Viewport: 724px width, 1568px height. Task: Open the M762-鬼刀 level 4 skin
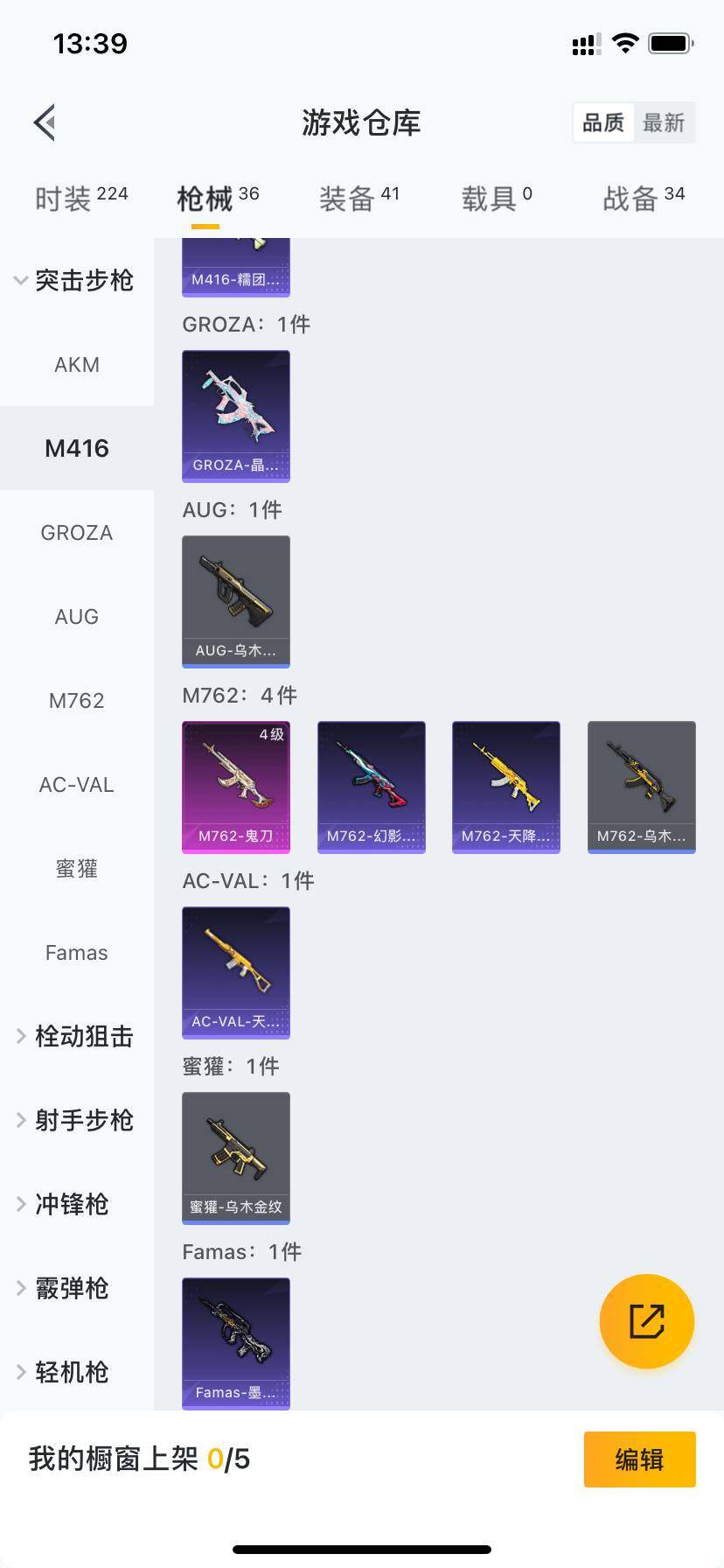[236, 786]
